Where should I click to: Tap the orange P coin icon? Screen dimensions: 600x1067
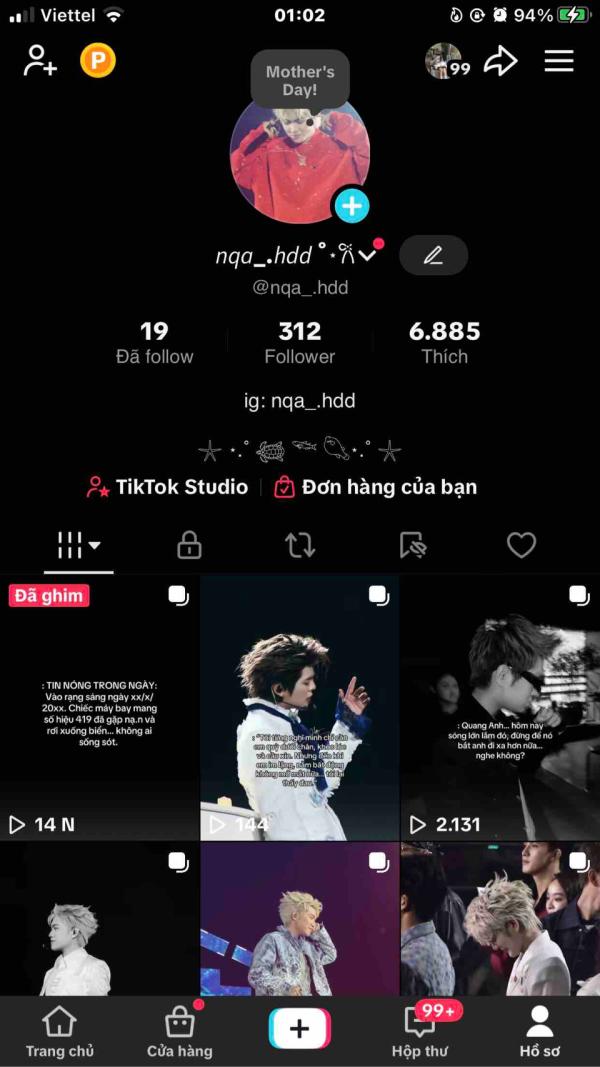(98, 61)
